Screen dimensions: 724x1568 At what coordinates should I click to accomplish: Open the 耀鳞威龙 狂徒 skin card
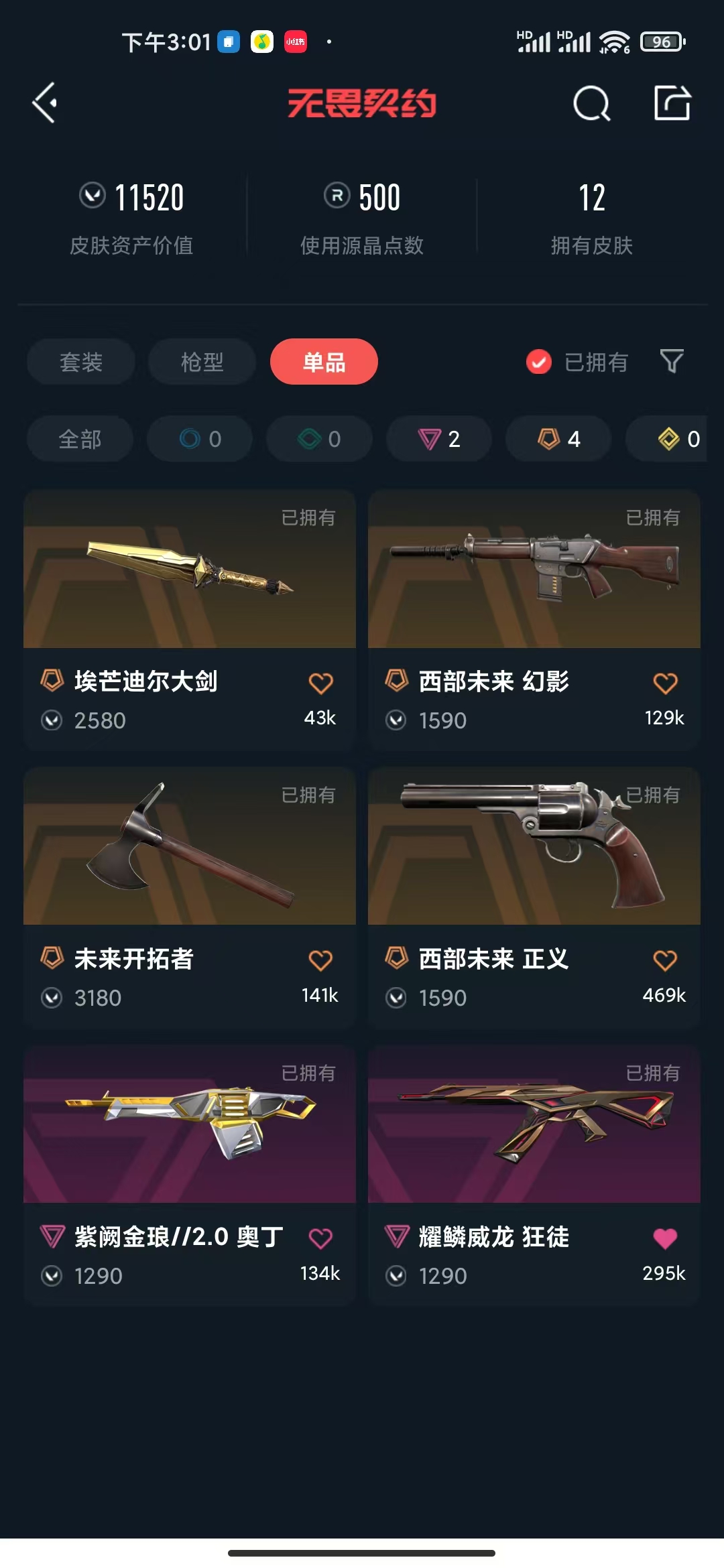pos(534,1175)
